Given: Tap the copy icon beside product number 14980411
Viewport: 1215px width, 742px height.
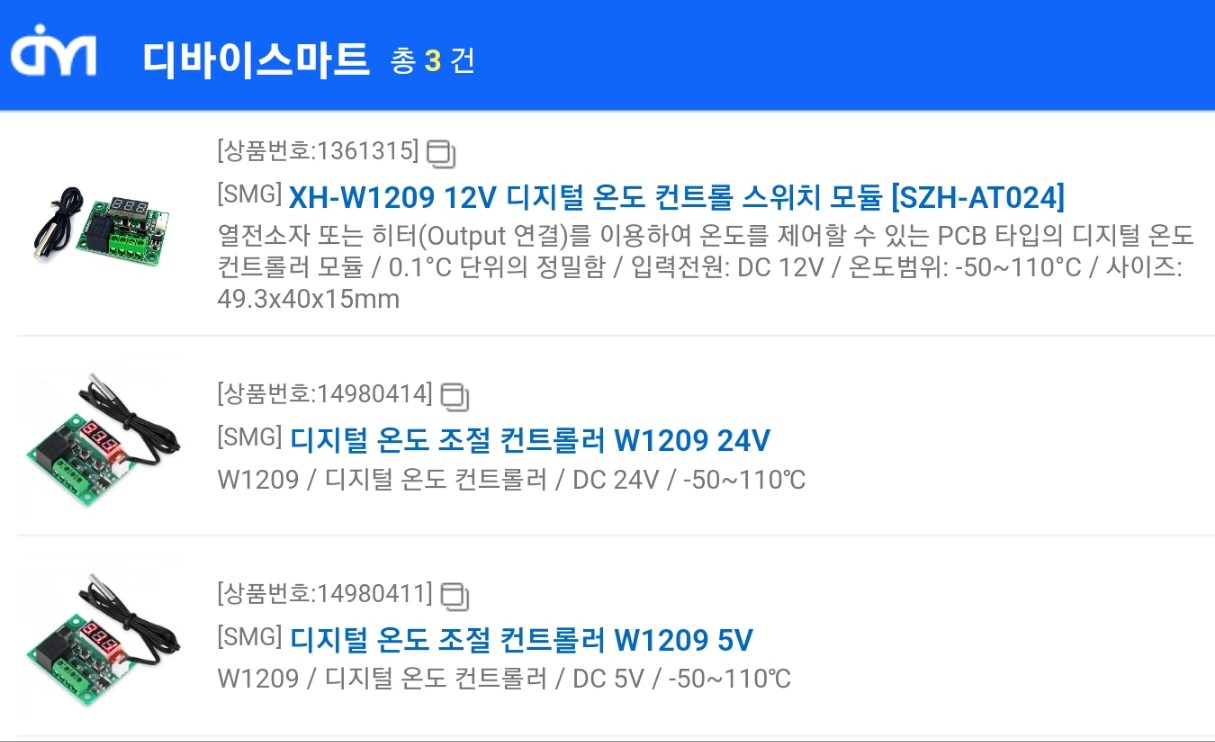Looking at the screenshot, I should (455, 596).
